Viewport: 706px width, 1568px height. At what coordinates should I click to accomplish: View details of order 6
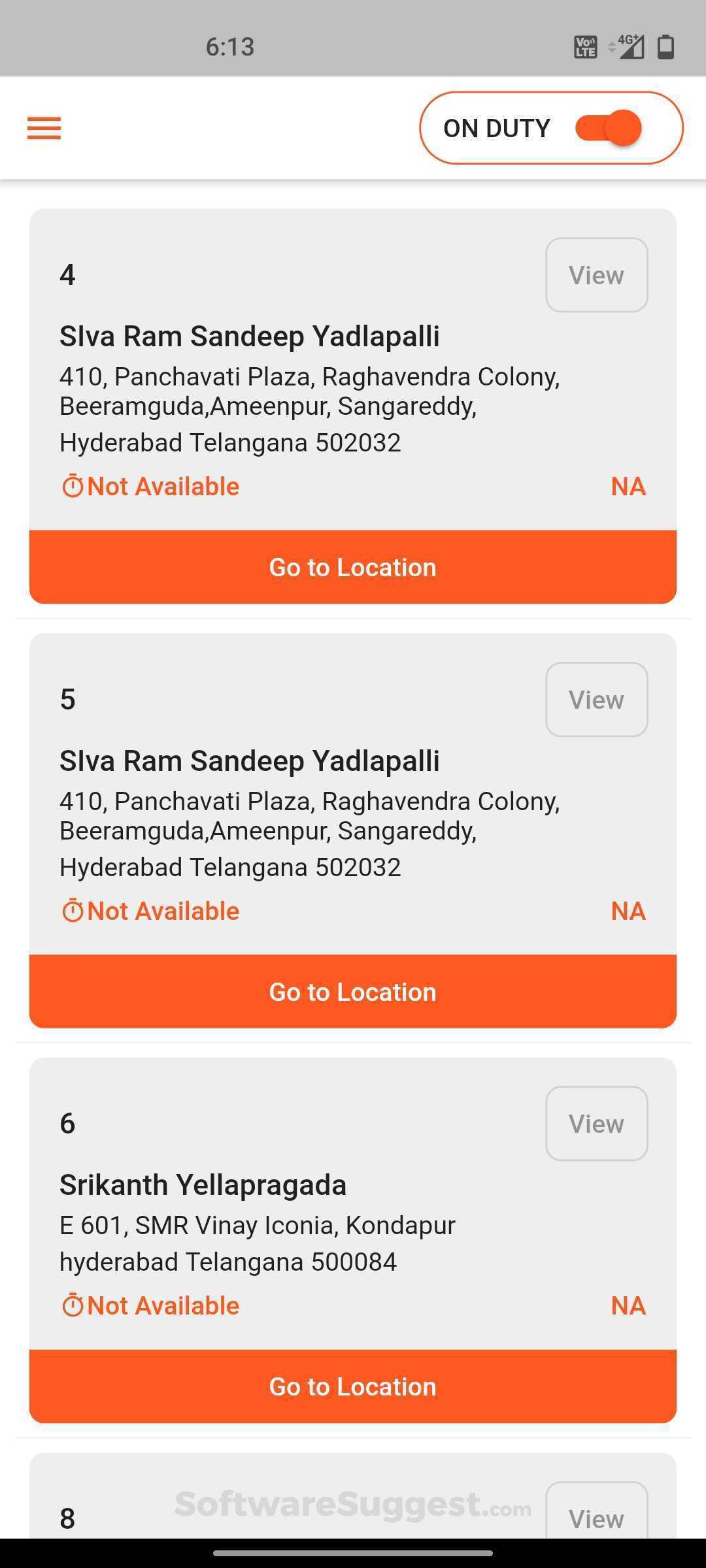click(x=596, y=1124)
